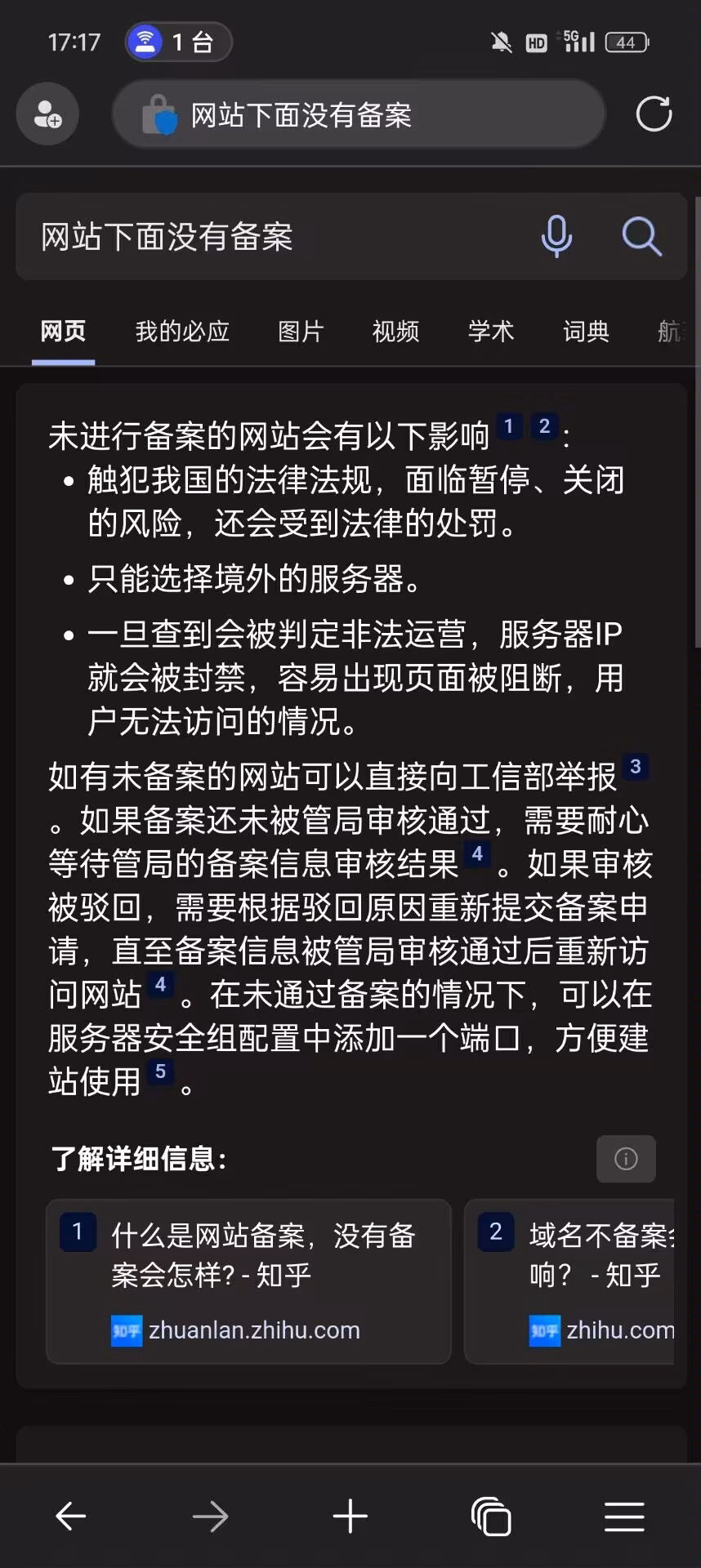Image resolution: width=701 pixels, height=1568 pixels.
Task: Switch to the 图片 tab
Action: pos(301,332)
